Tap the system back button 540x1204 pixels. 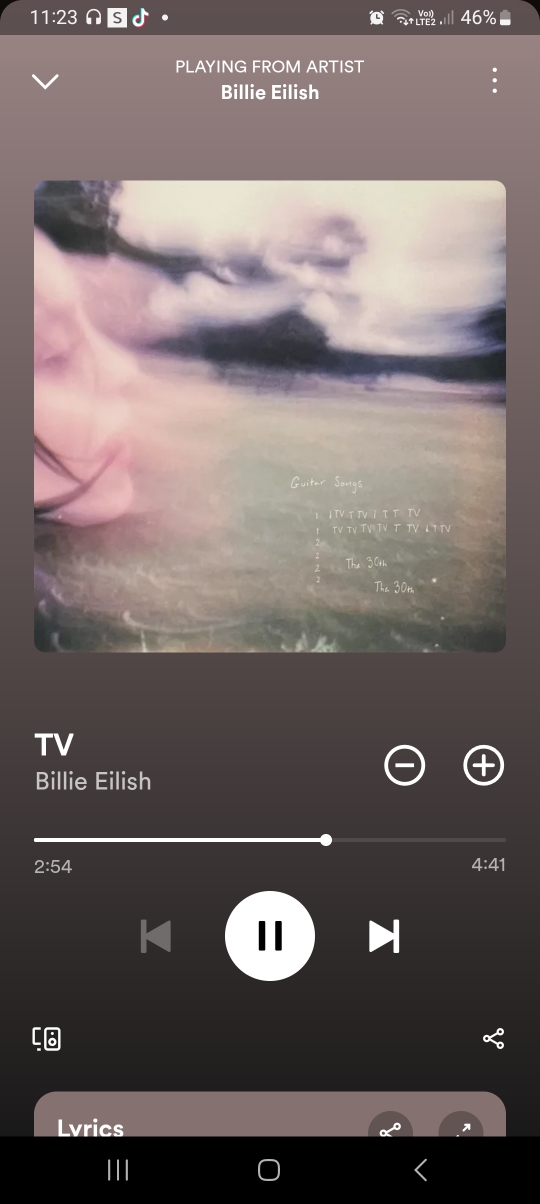421,1170
